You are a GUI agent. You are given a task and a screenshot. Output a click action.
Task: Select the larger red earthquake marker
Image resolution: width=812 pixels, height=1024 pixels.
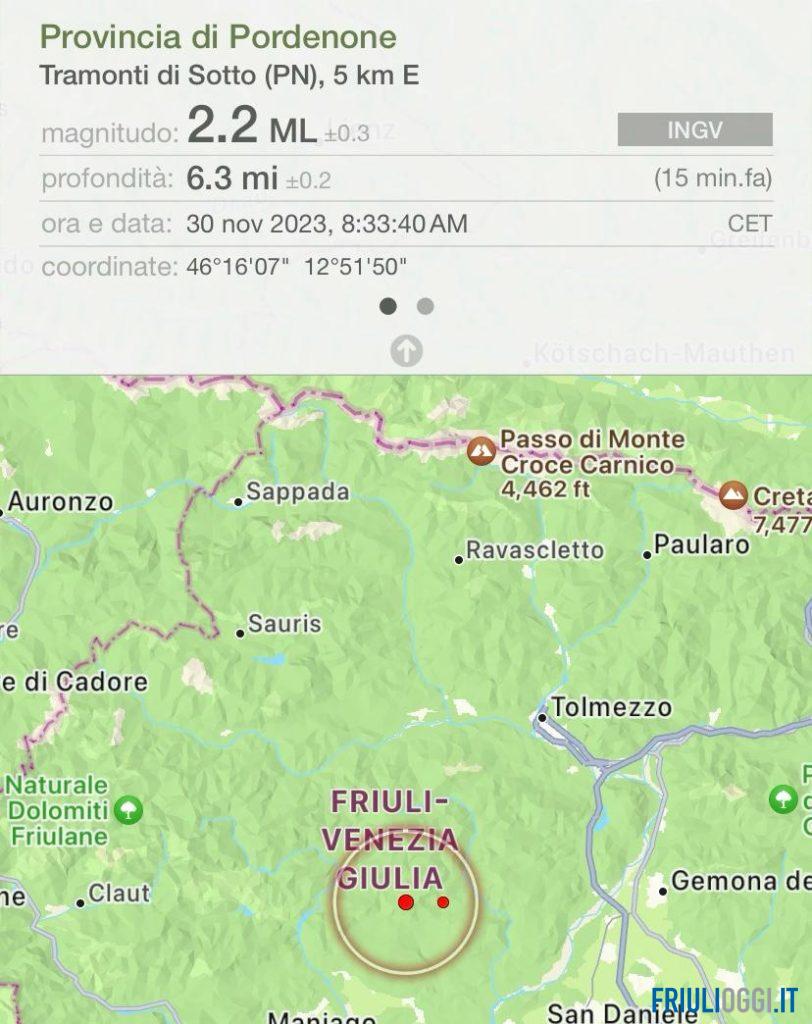406,903
